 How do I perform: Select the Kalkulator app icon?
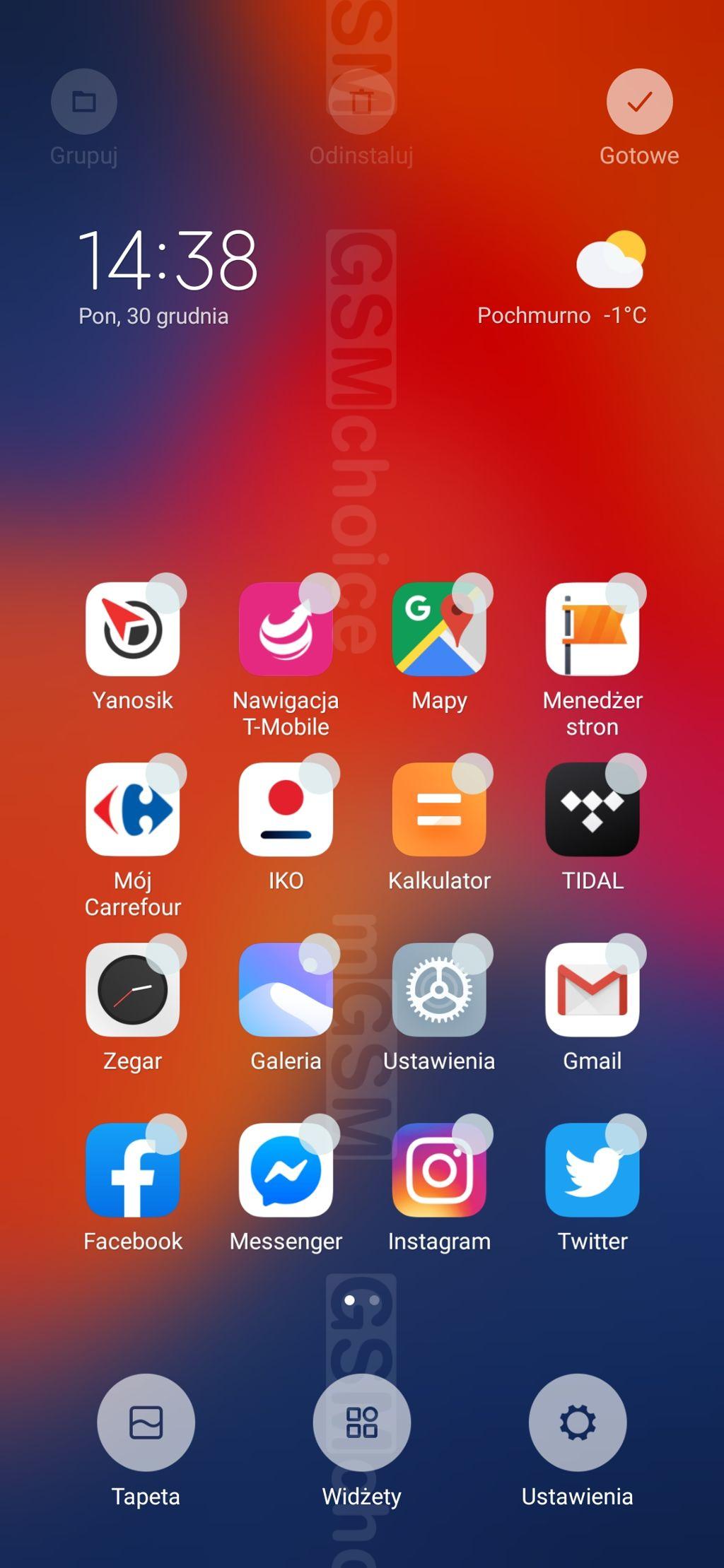[x=439, y=809]
